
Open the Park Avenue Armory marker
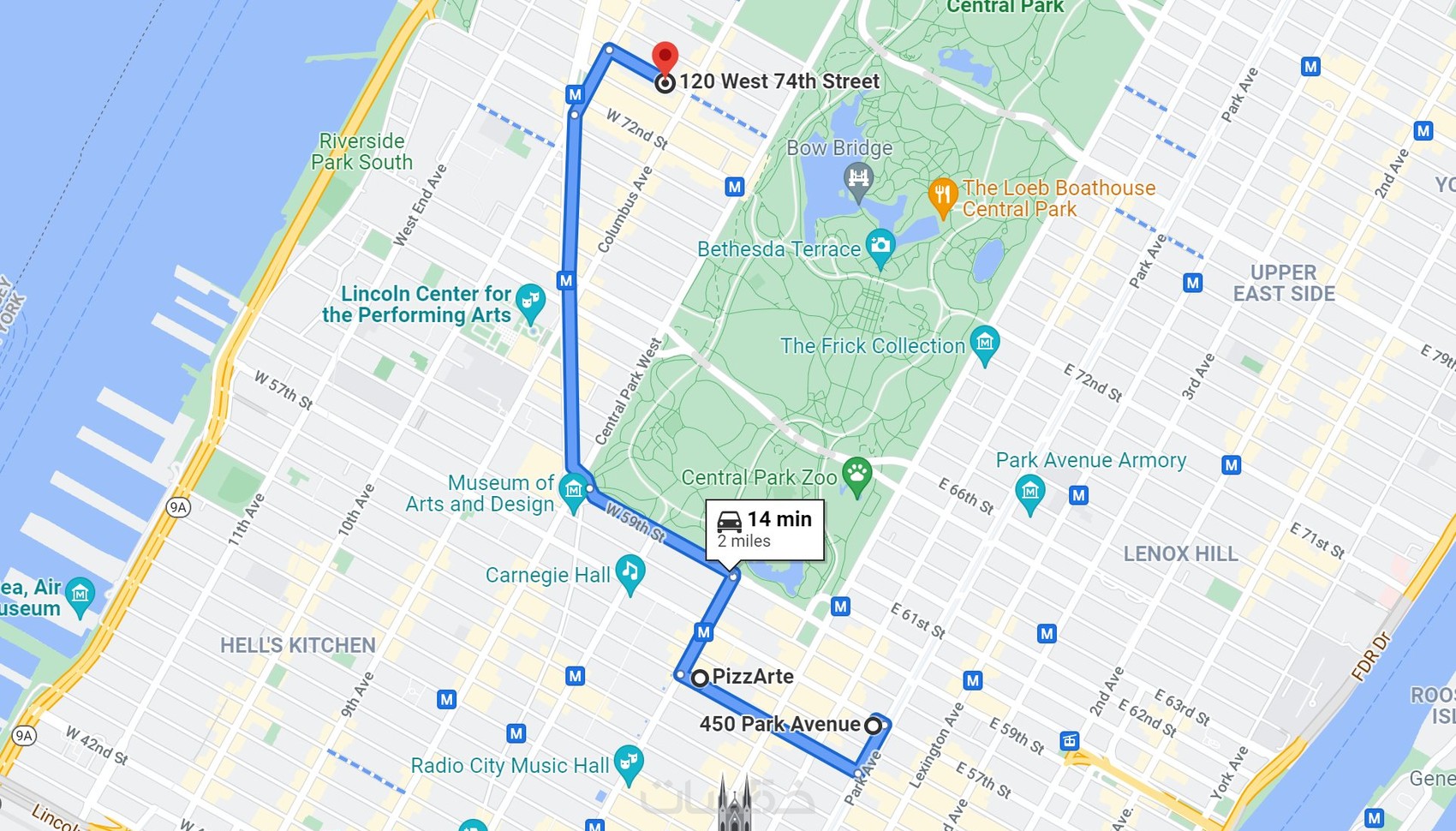(x=1029, y=493)
